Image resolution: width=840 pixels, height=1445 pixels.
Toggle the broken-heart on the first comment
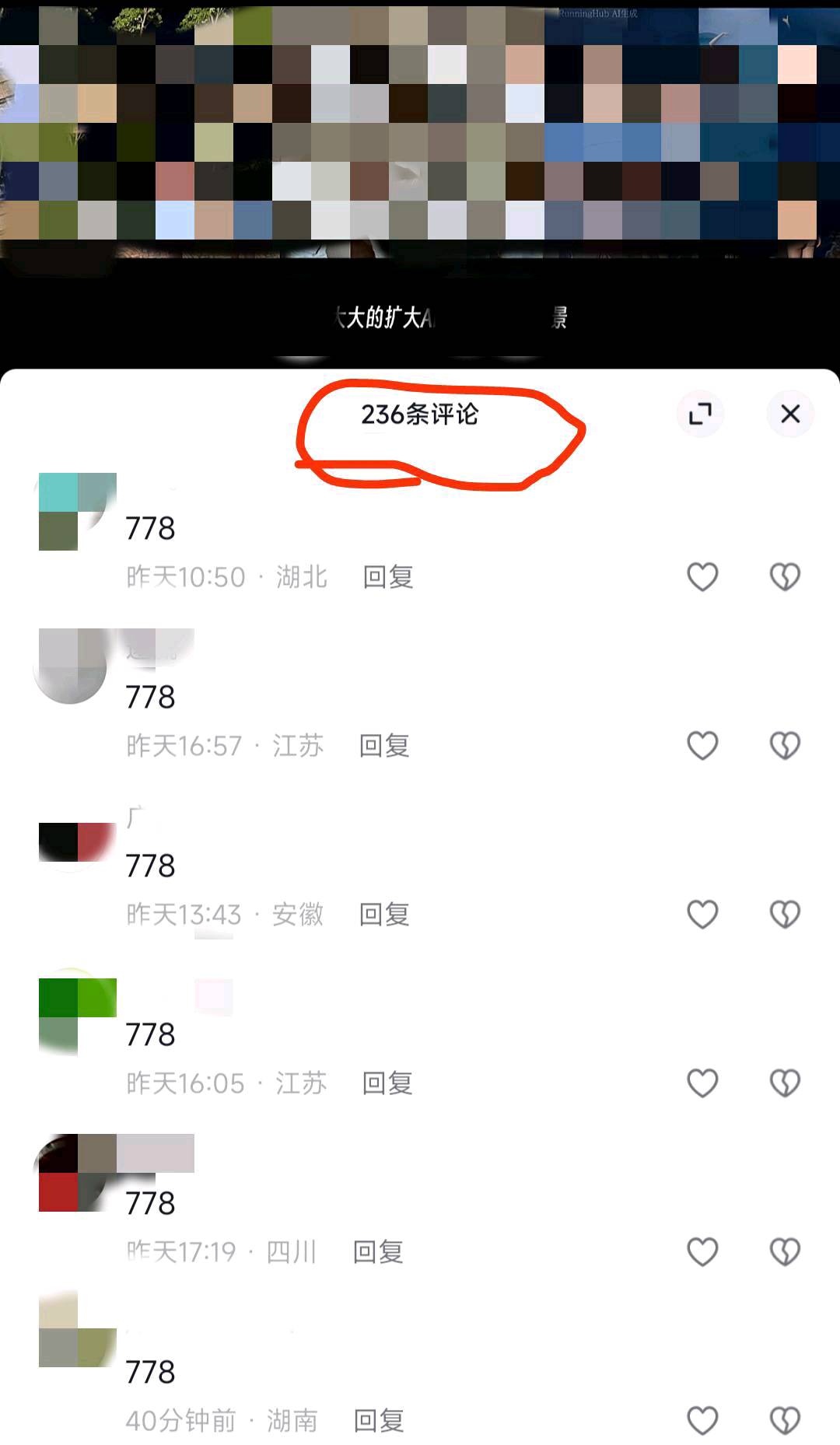click(x=784, y=576)
